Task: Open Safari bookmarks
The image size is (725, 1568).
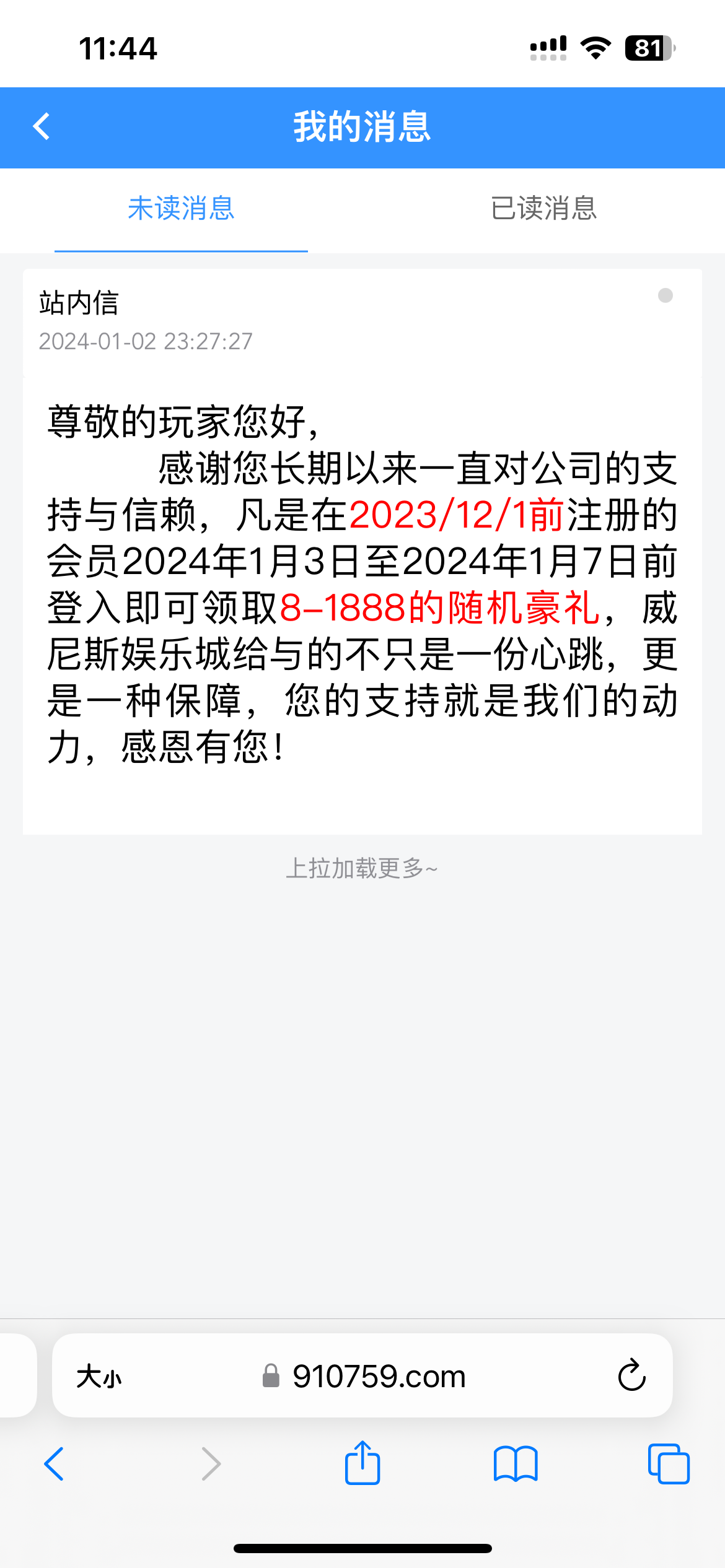Action: pos(516,1464)
